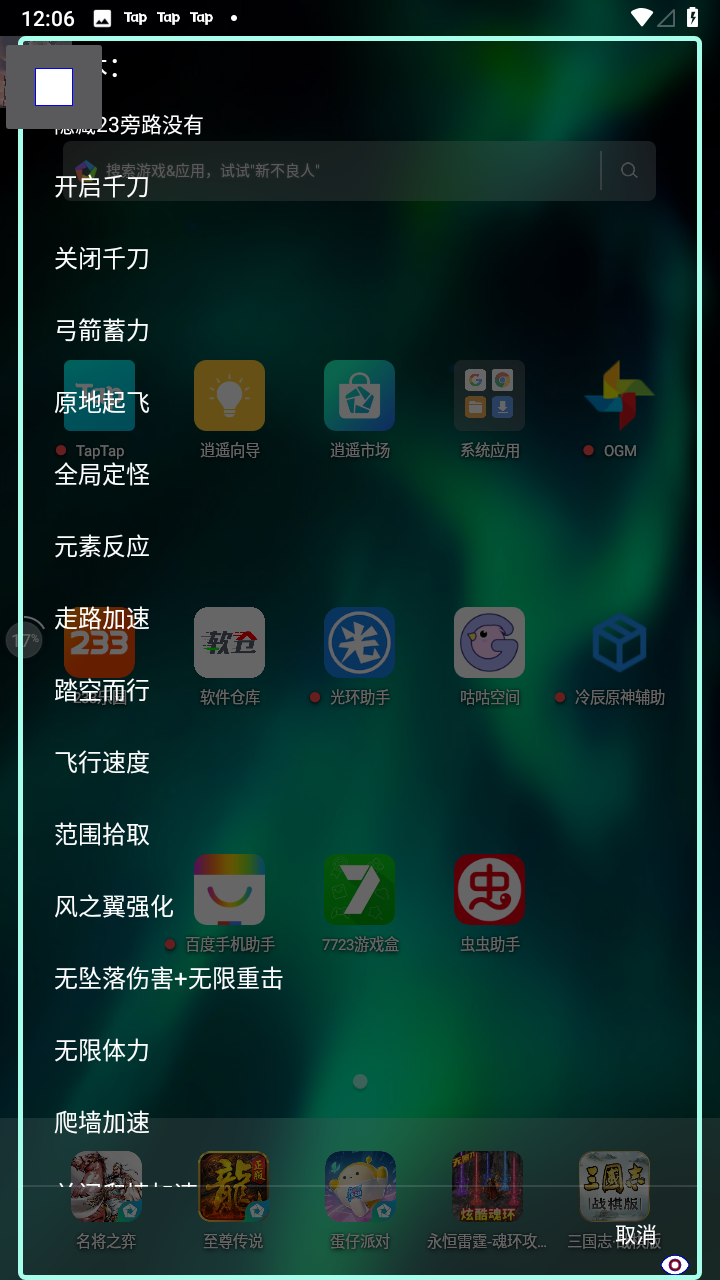Tap the eye icon at bottom right
Viewport: 720px width, 1280px height.
pos(675,1265)
